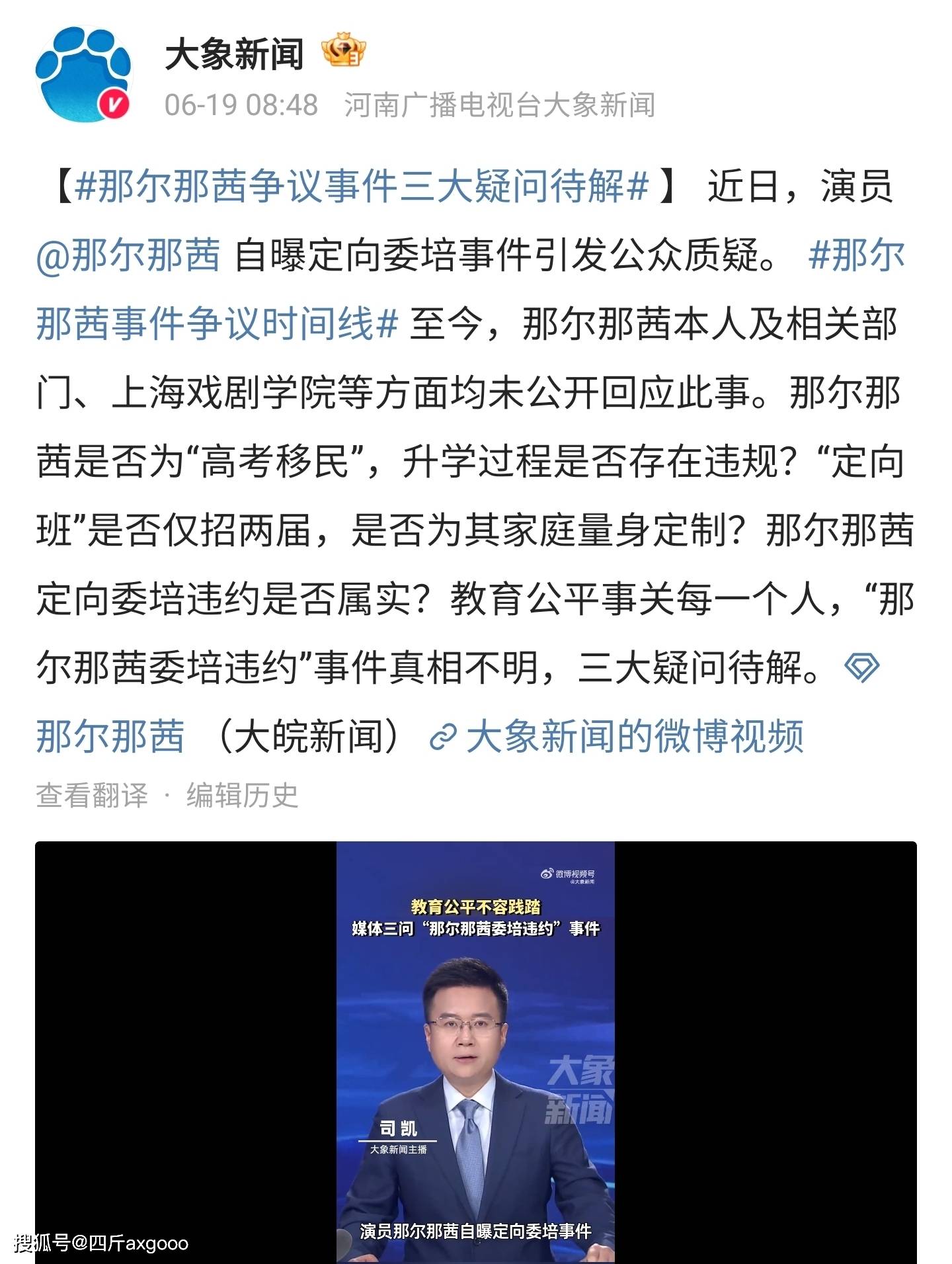The height and width of the screenshot is (1264, 952).
Task: Open hashtag #那尔那茜争议事件三大疑问待解#
Action: 362,186
